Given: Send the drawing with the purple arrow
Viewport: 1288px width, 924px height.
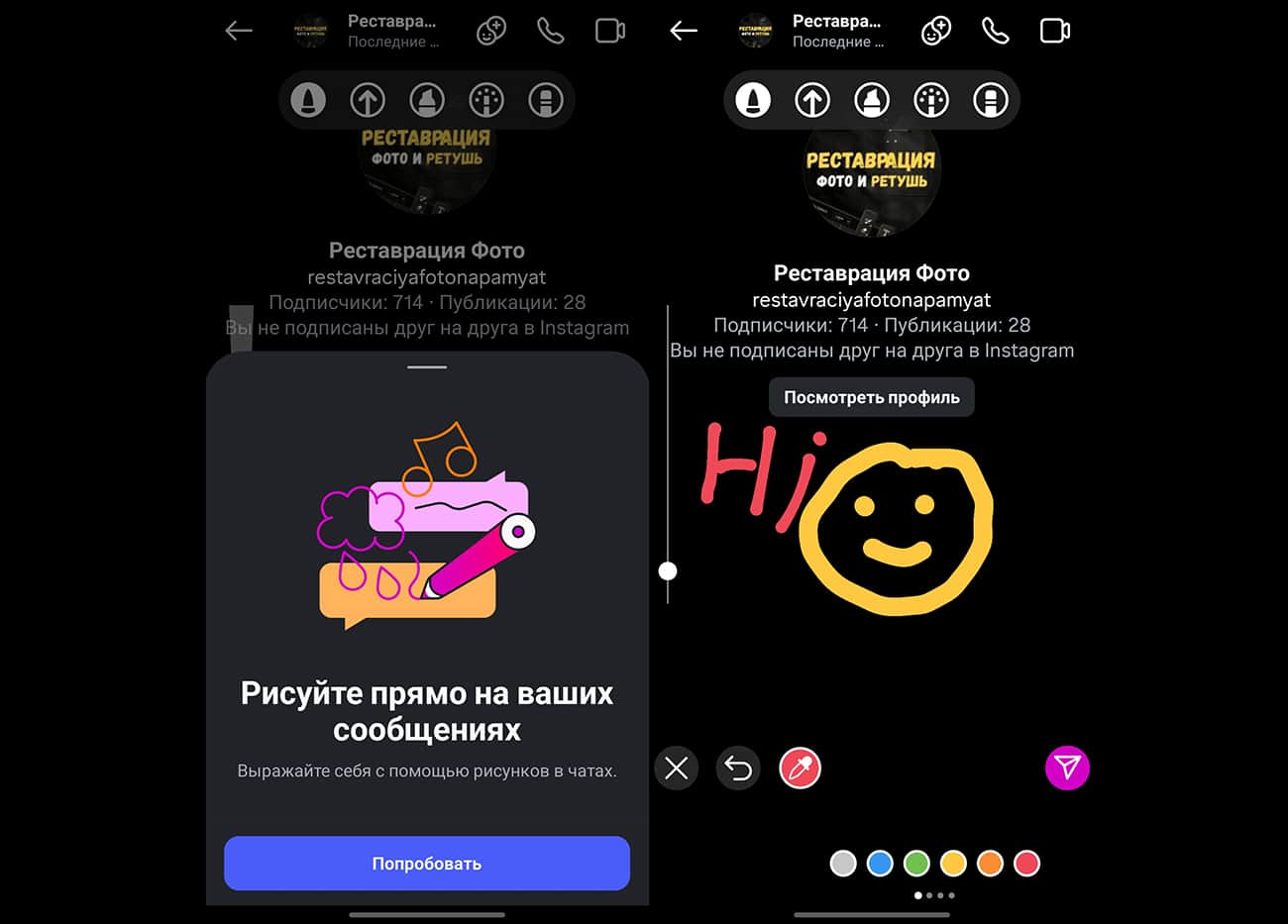Looking at the screenshot, I should (x=1067, y=768).
